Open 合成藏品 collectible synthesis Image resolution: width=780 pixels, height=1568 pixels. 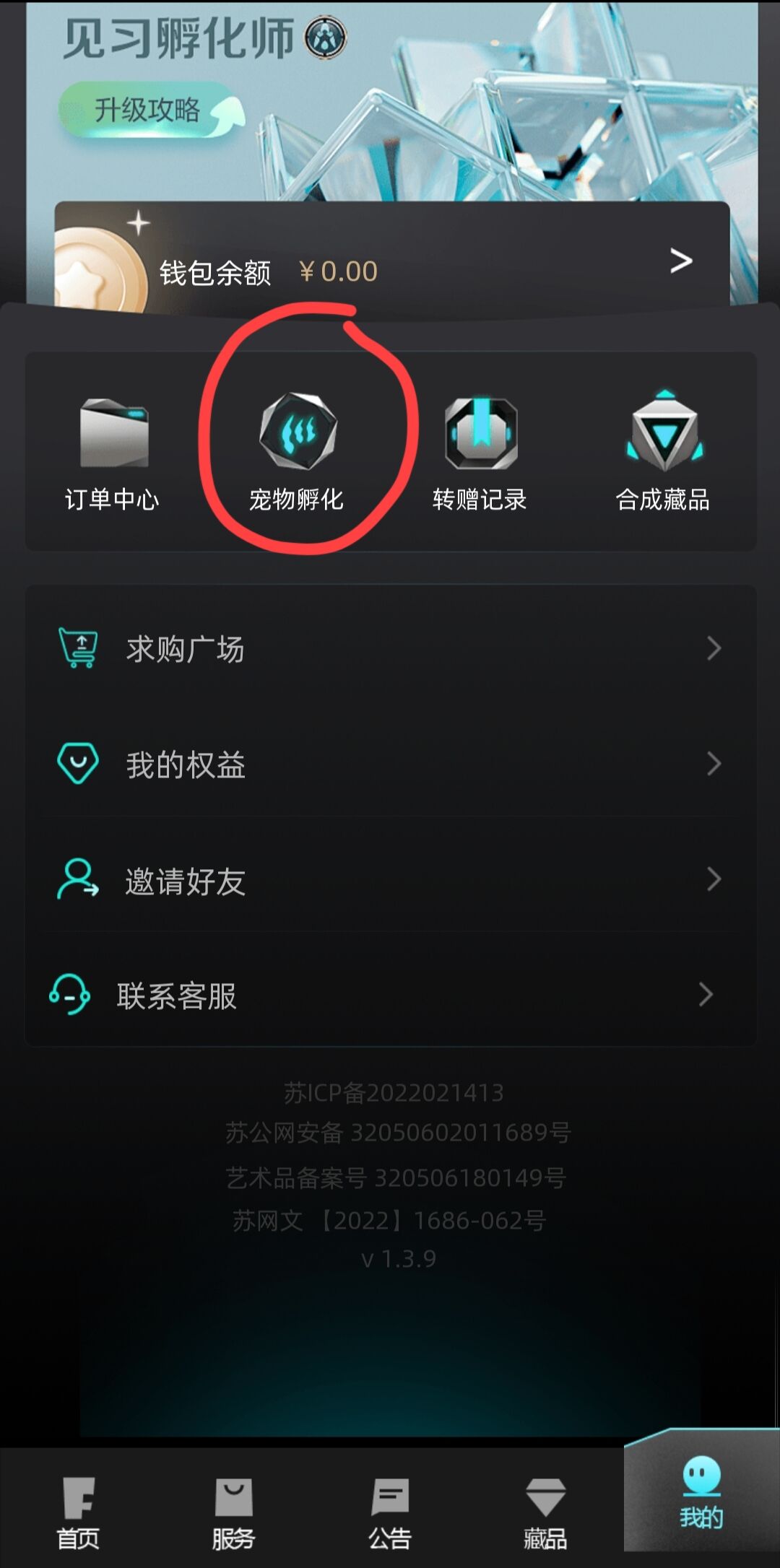click(663, 452)
